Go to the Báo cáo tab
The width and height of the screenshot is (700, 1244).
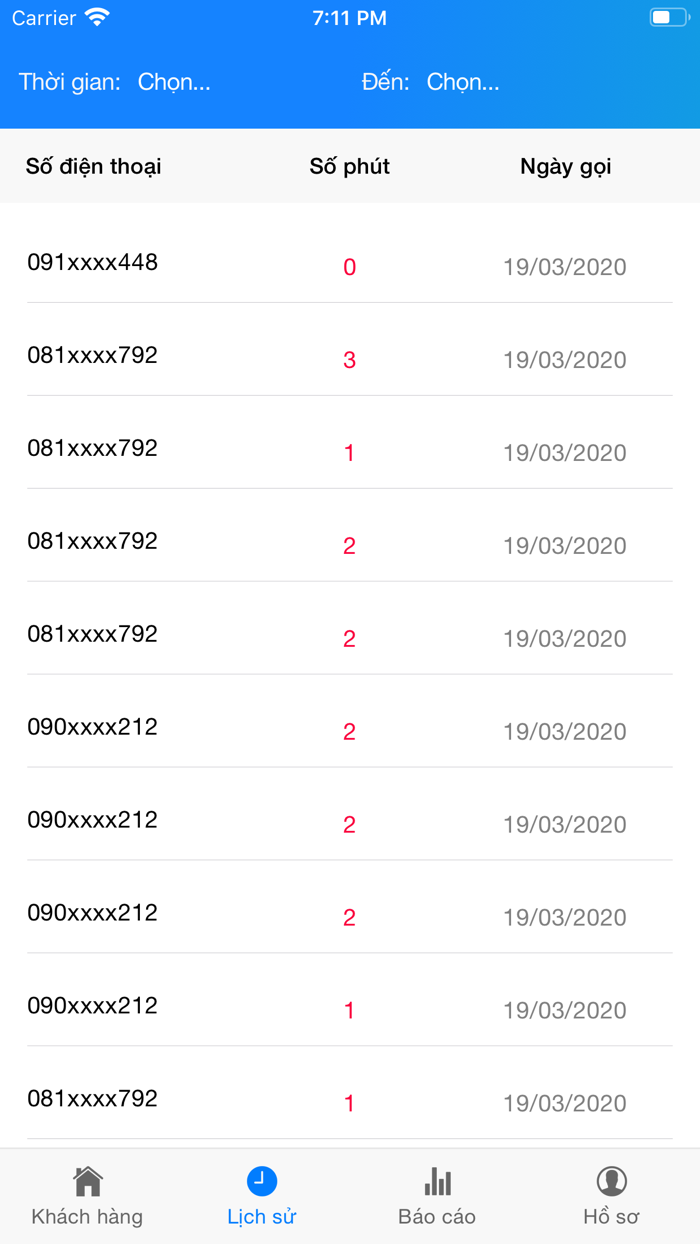[x=437, y=1196]
